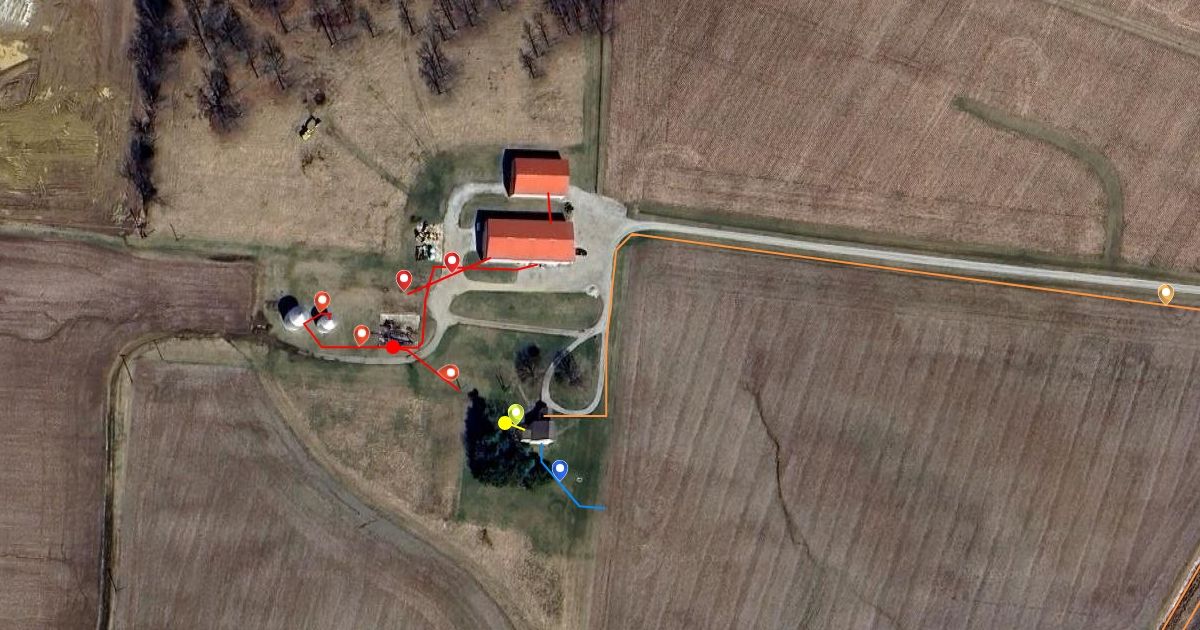Open the yellow-green pin beside the house
This screenshot has width=1200, height=630.
[515, 412]
